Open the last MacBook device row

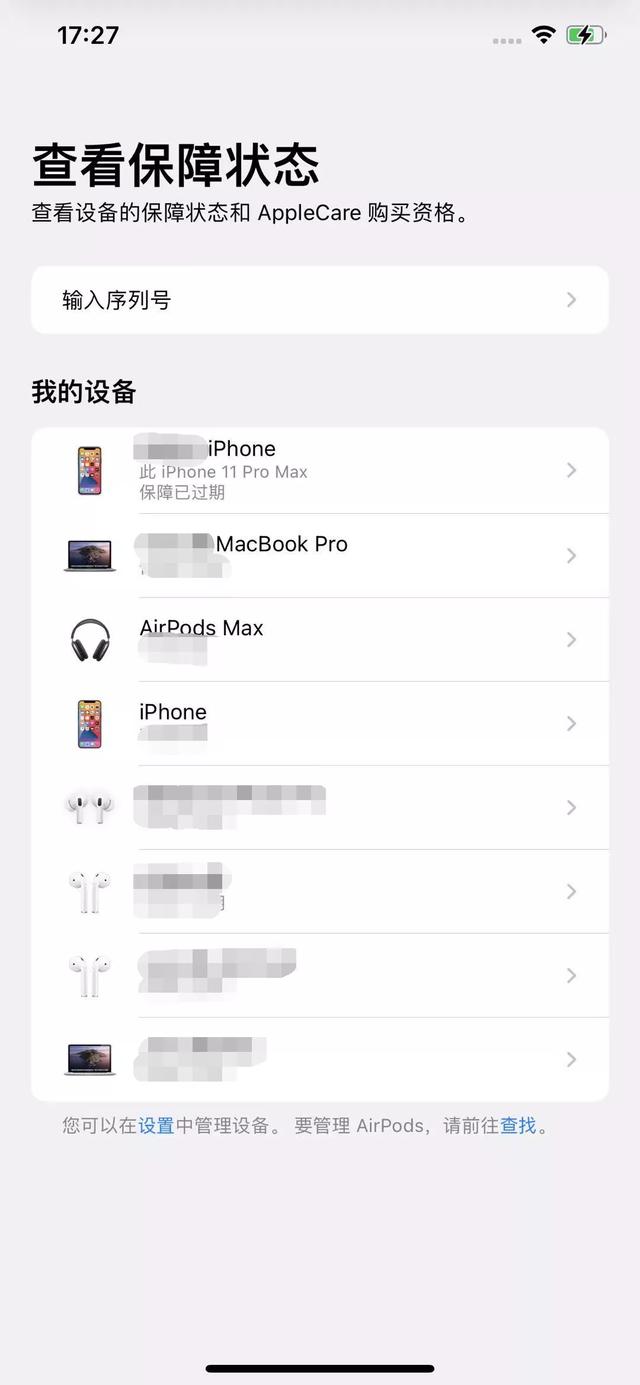pyautogui.click(x=319, y=1059)
